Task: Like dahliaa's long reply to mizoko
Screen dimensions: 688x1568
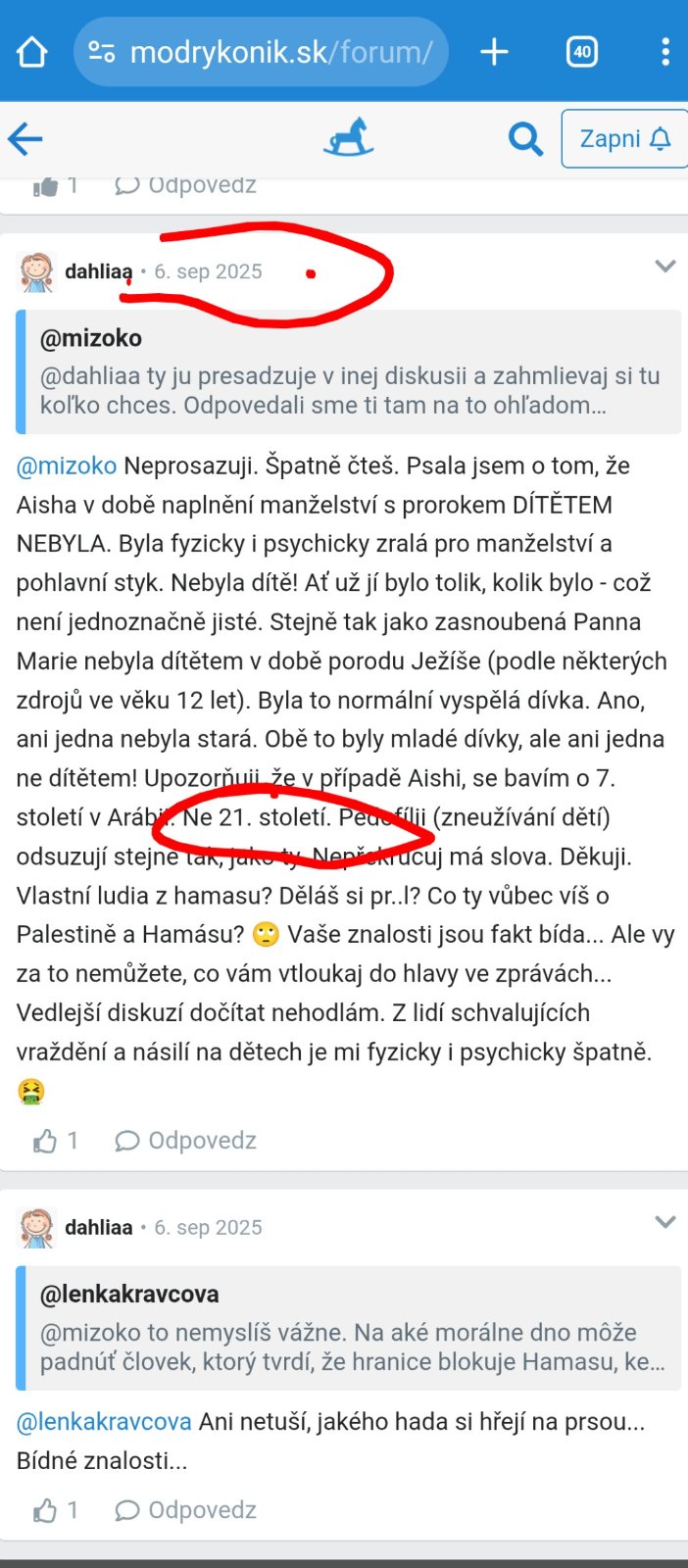Action: (x=45, y=1141)
